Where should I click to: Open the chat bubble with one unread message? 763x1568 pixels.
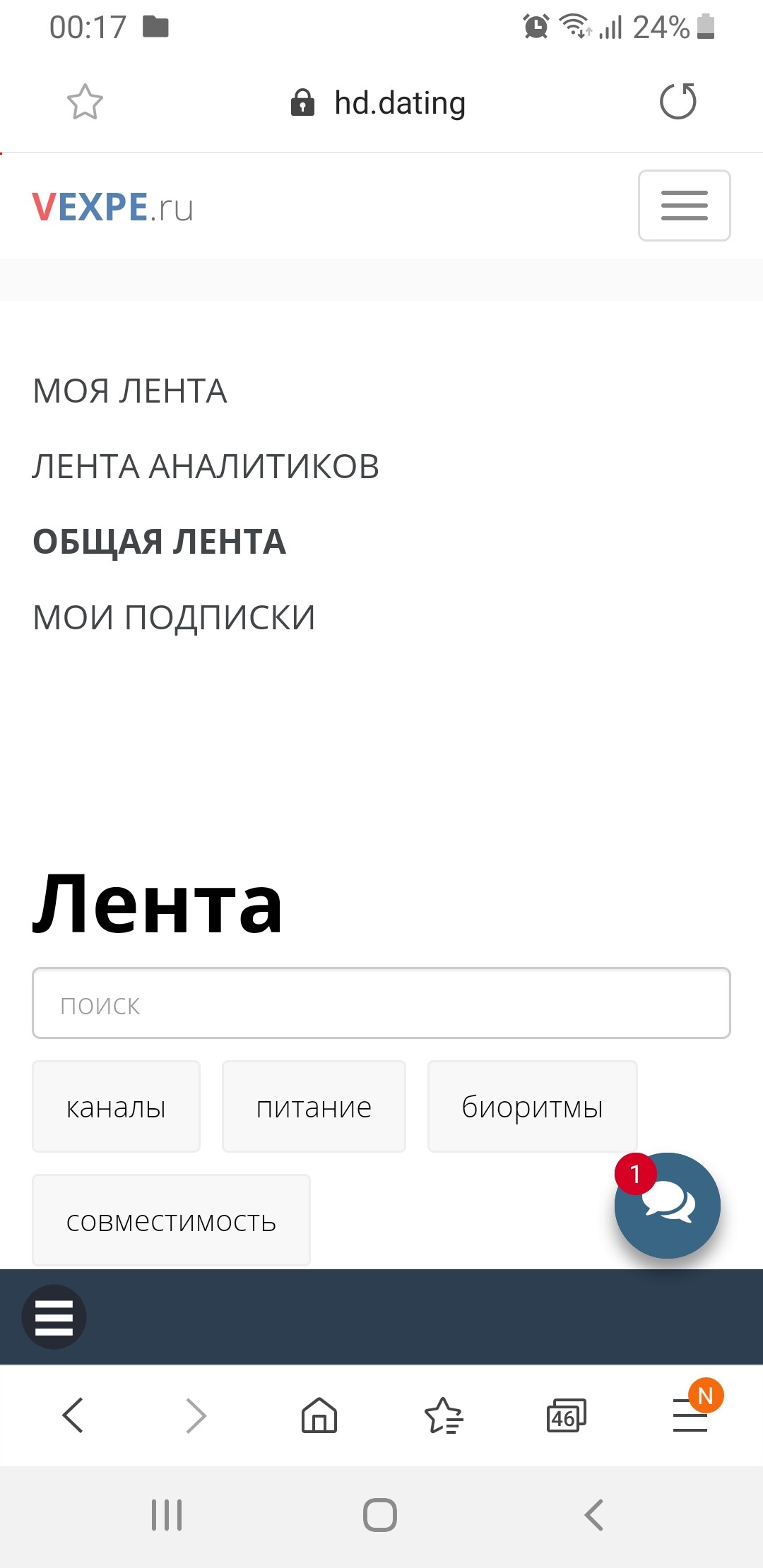pyautogui.click(x=668, y=1205)
